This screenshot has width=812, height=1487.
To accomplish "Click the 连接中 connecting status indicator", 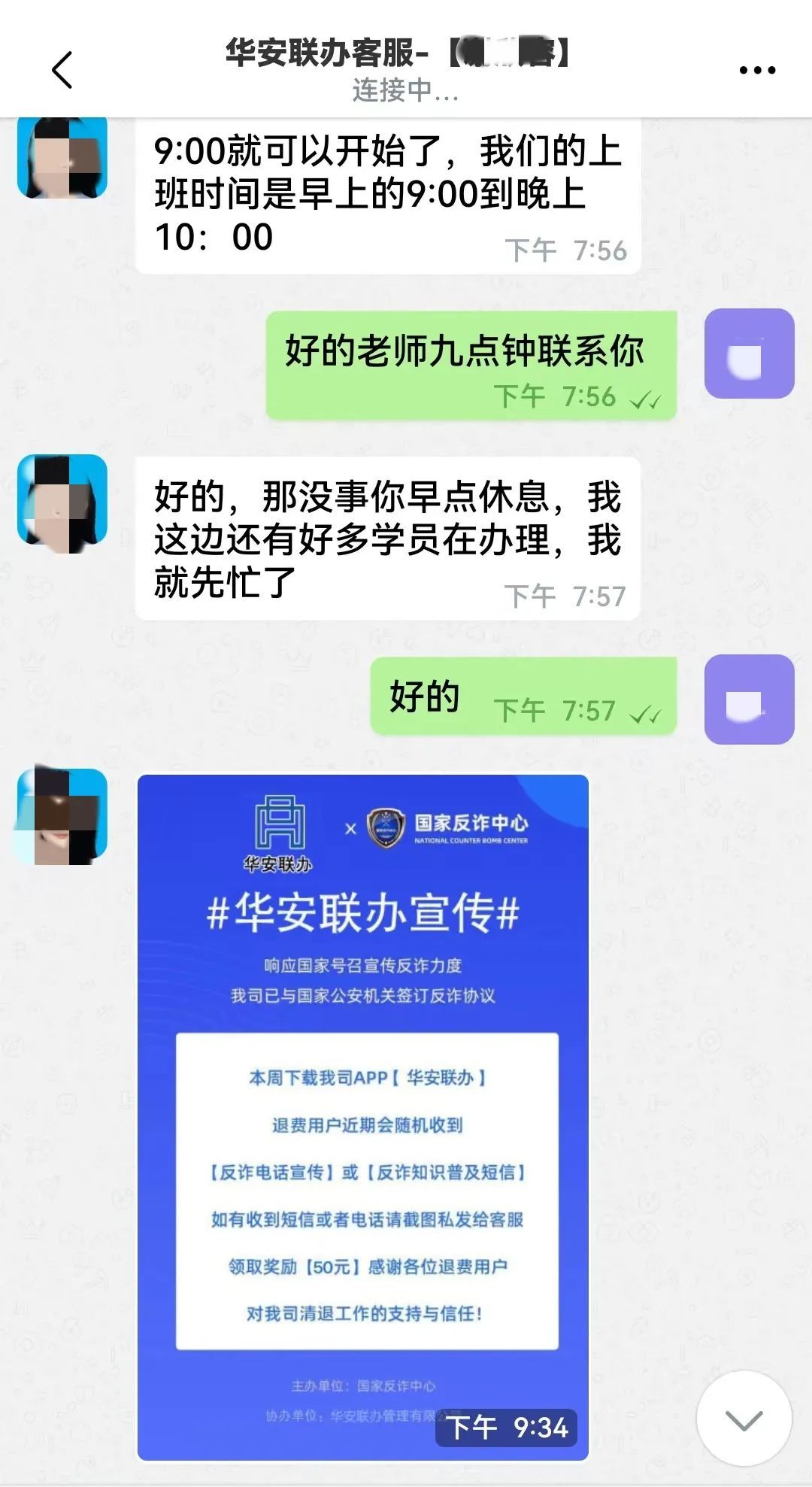I will click(406, 95).
